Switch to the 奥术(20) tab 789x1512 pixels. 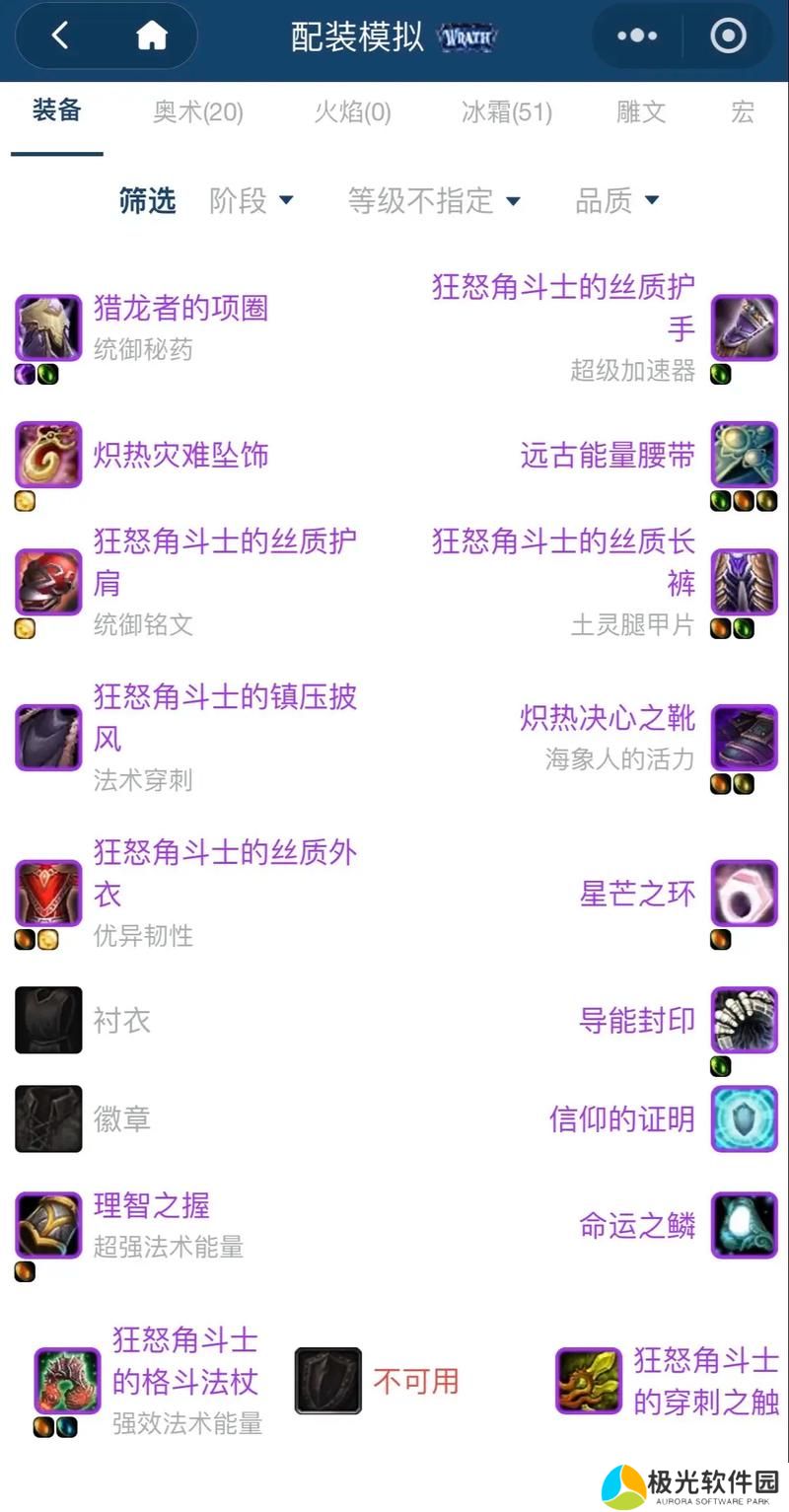197,112
